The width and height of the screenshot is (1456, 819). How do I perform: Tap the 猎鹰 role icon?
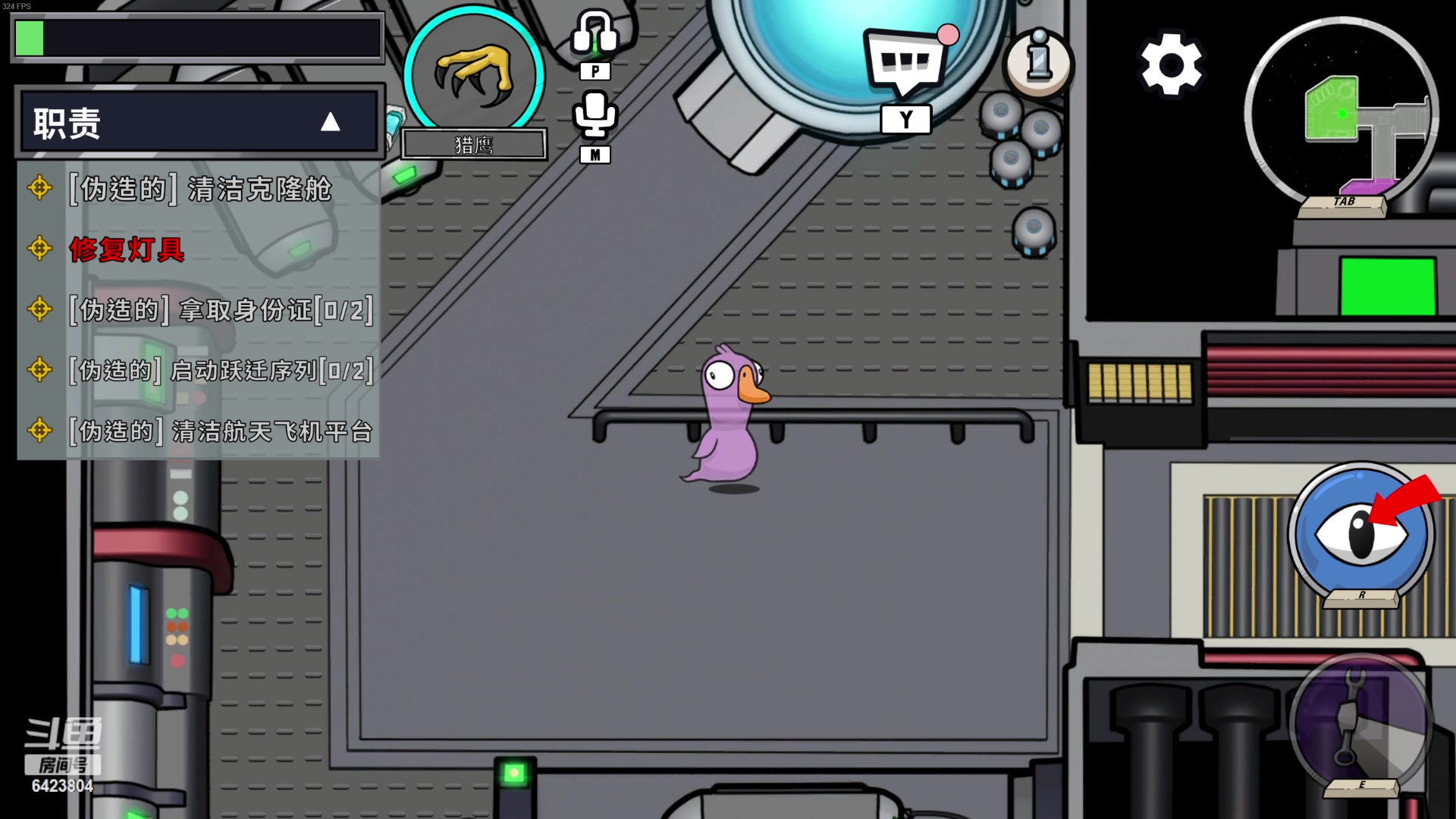tap(473, 74)
